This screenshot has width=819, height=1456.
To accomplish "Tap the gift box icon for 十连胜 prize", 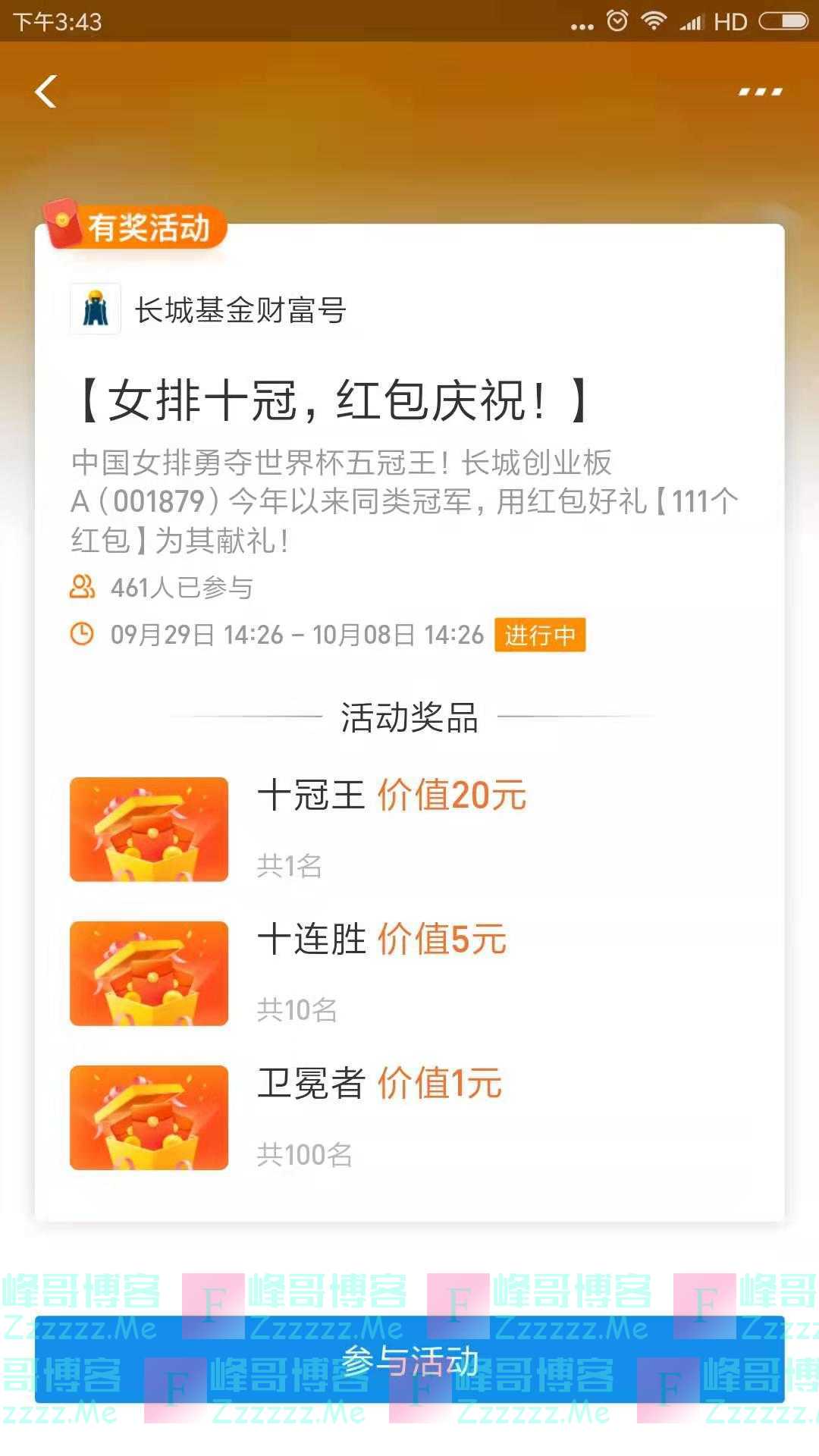I will [x=148, y=973].
